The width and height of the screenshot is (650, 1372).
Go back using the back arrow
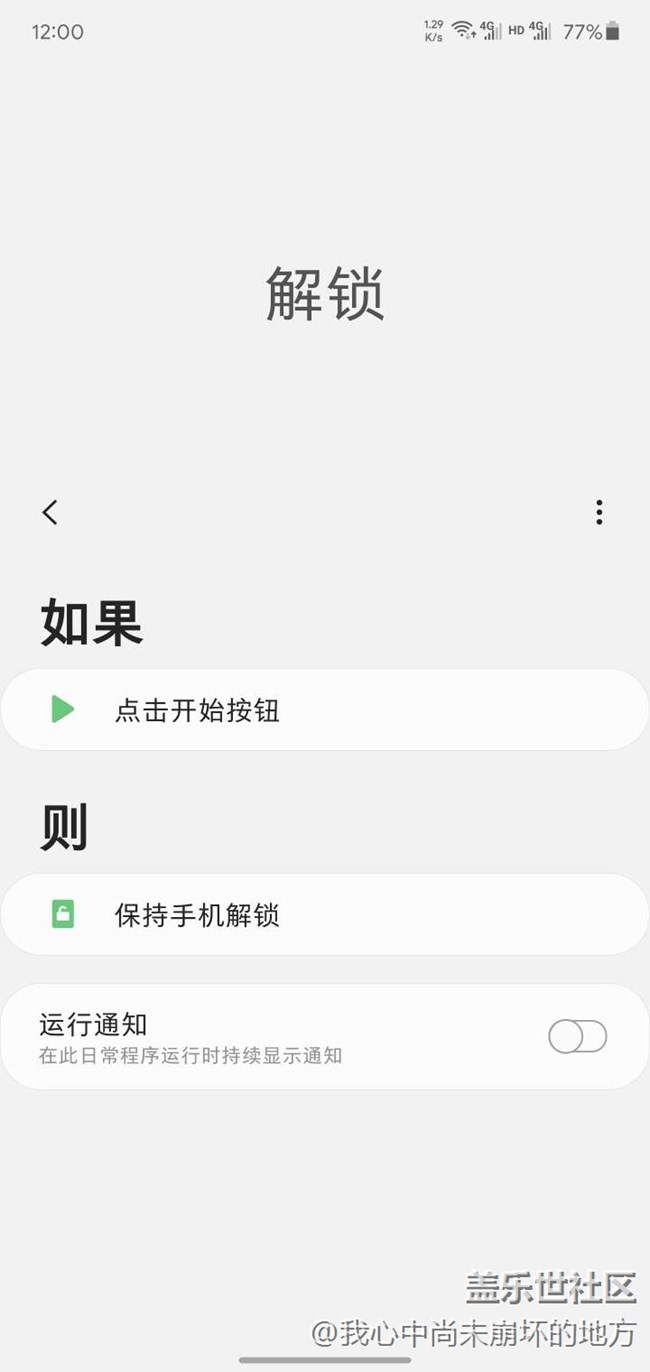click(x=50, y=512)
